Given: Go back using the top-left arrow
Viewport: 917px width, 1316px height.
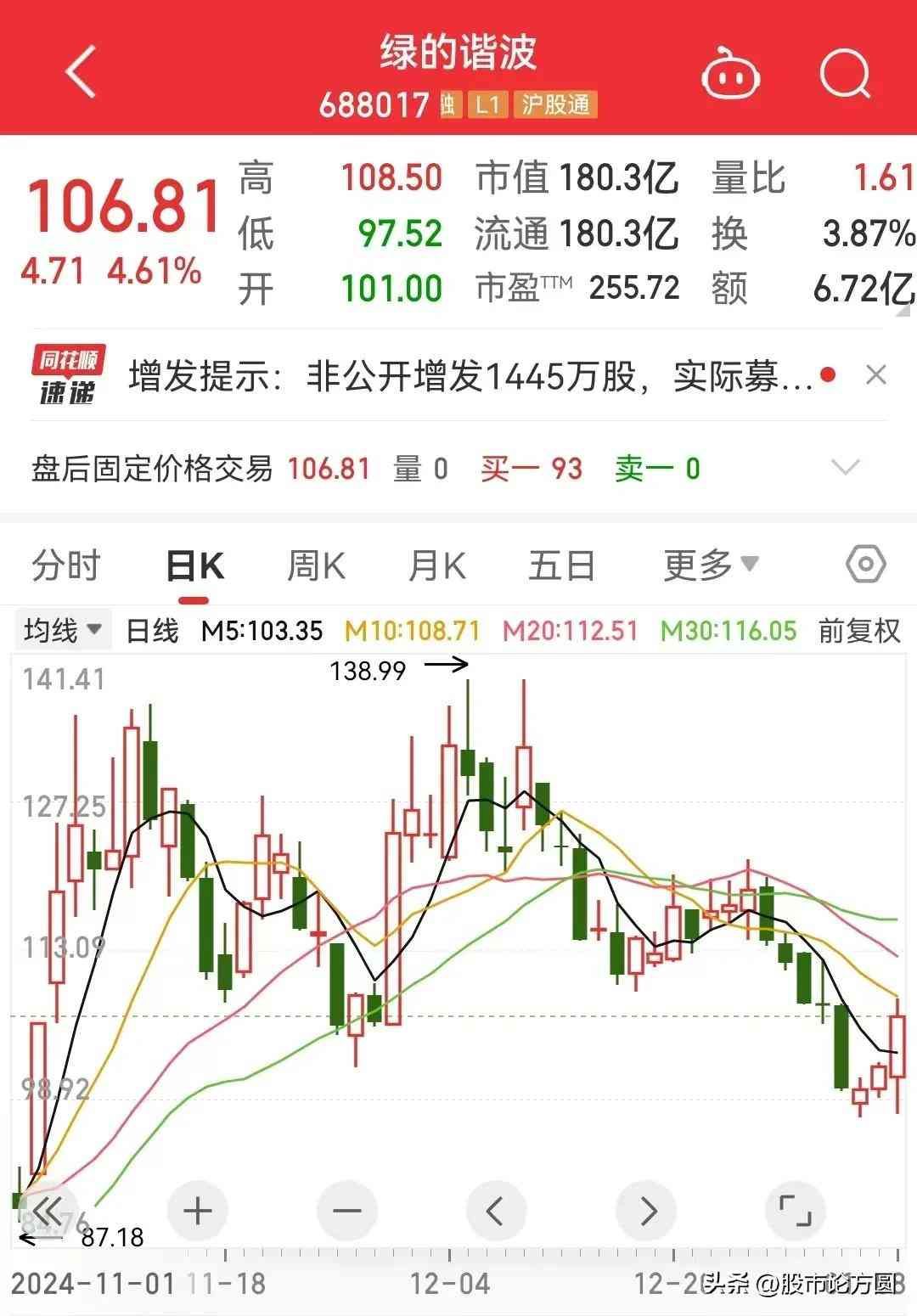Looking at the screenshot, I should (82, 73).
